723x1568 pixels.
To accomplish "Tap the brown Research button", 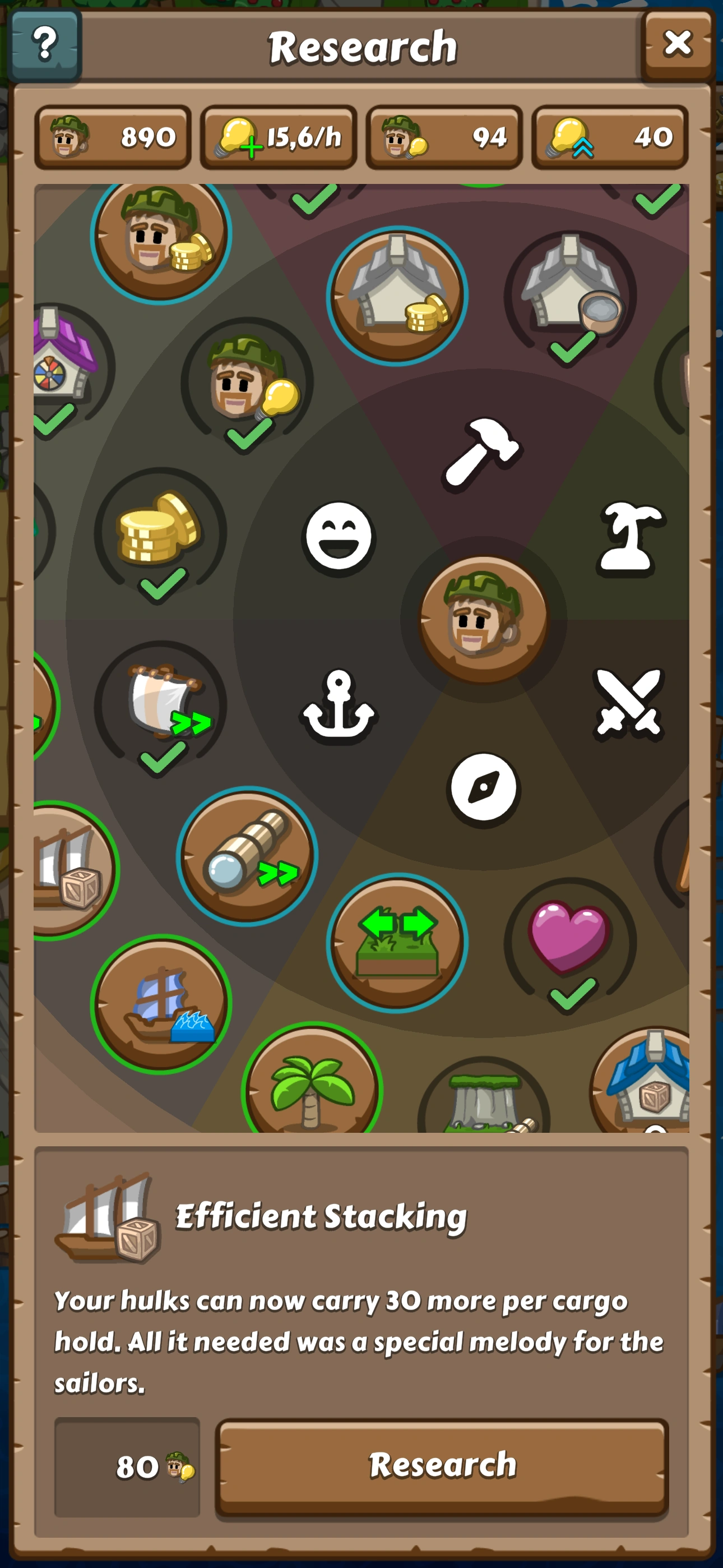I will tap(442, 1466).
